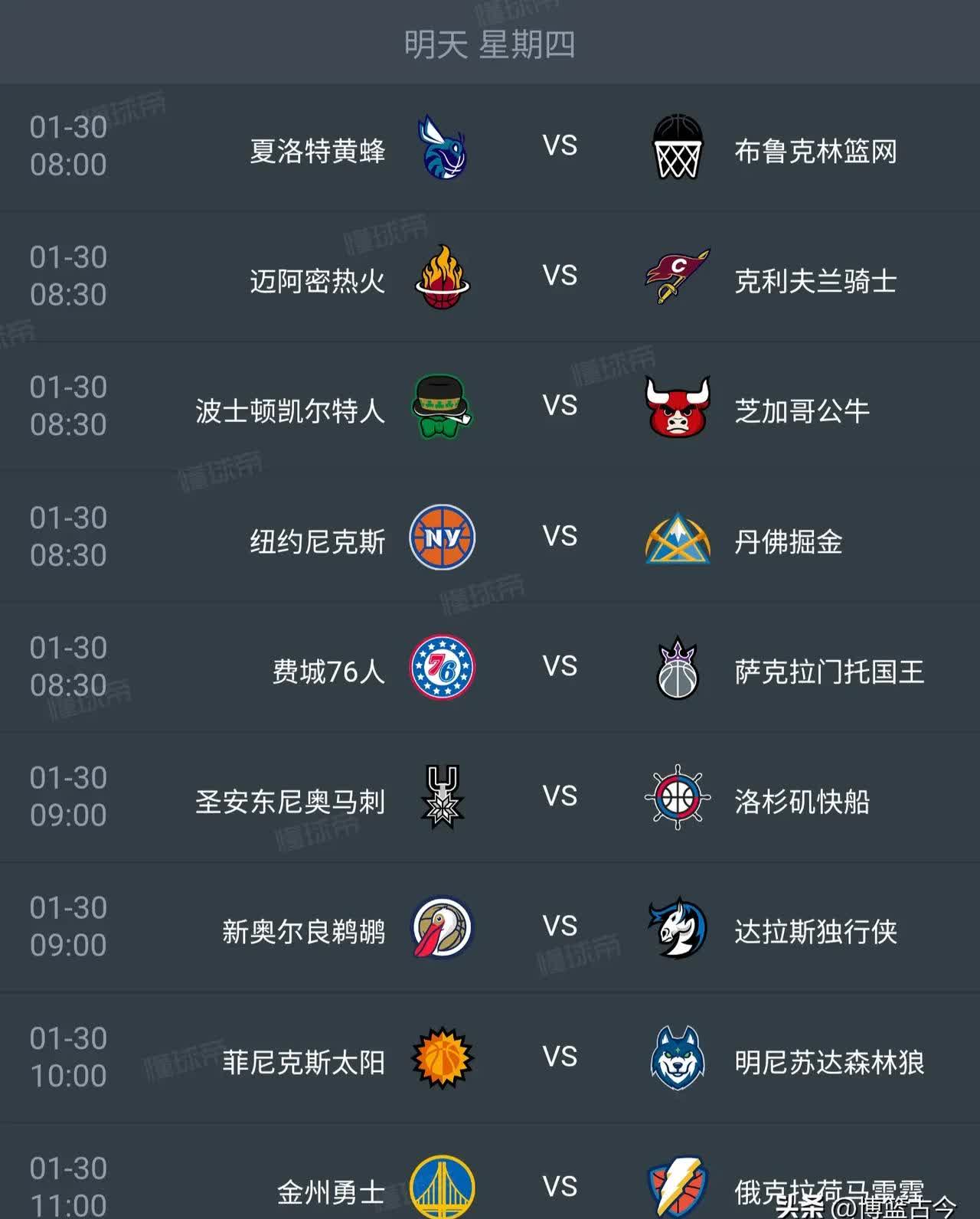Tap the Timberwolves wolf head logo
The height and width of the screenshot is (1219, 980).
[x=677, y=1059]
